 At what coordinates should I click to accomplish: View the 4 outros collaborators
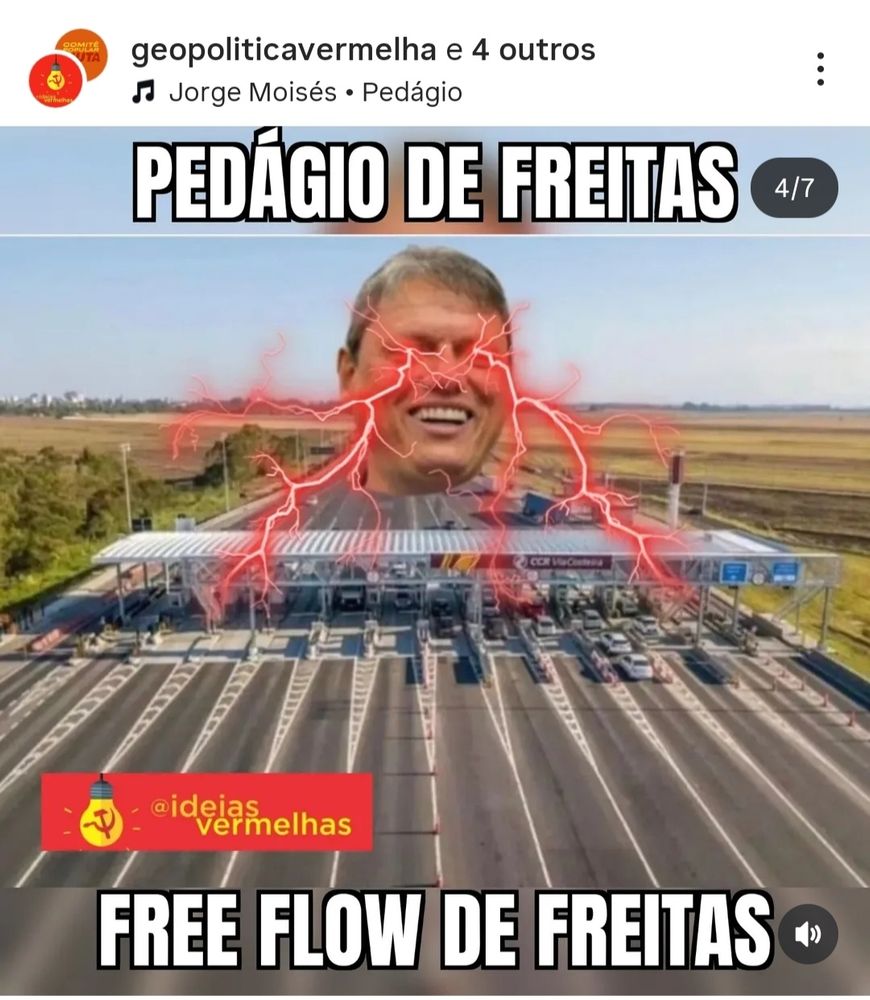coord(533,50)
